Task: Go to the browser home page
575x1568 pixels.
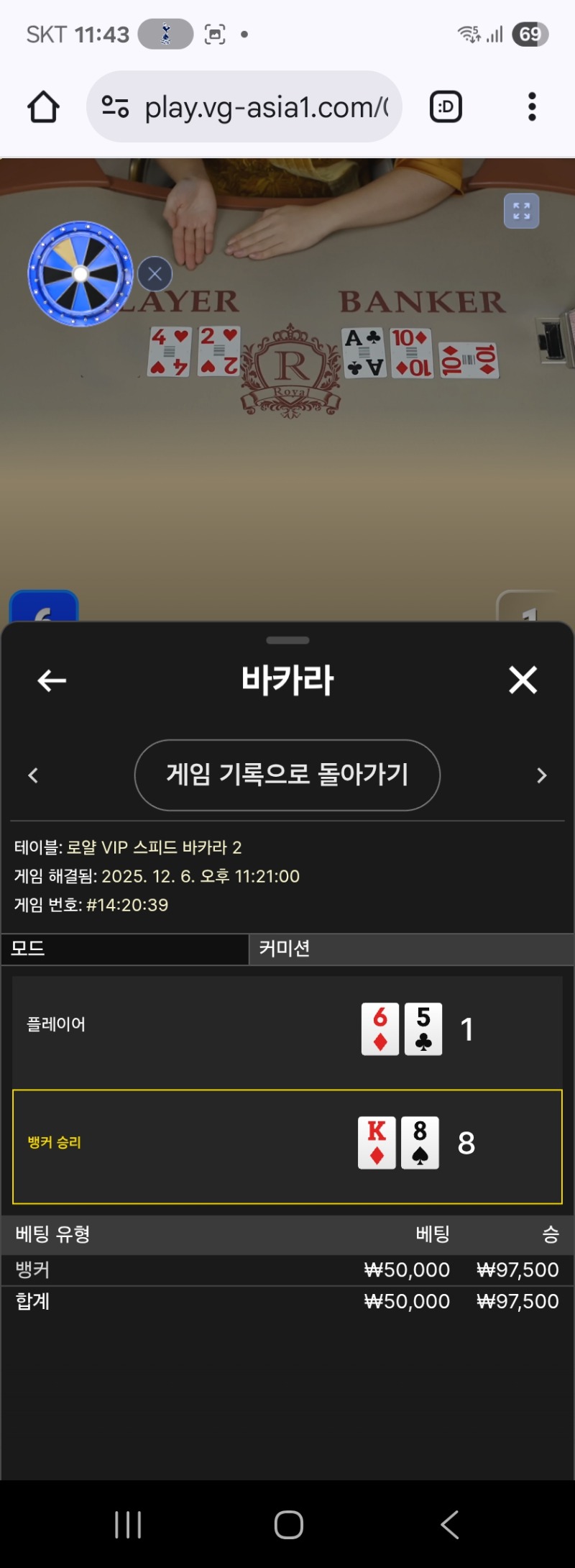Action: click(x=43, y=107)
